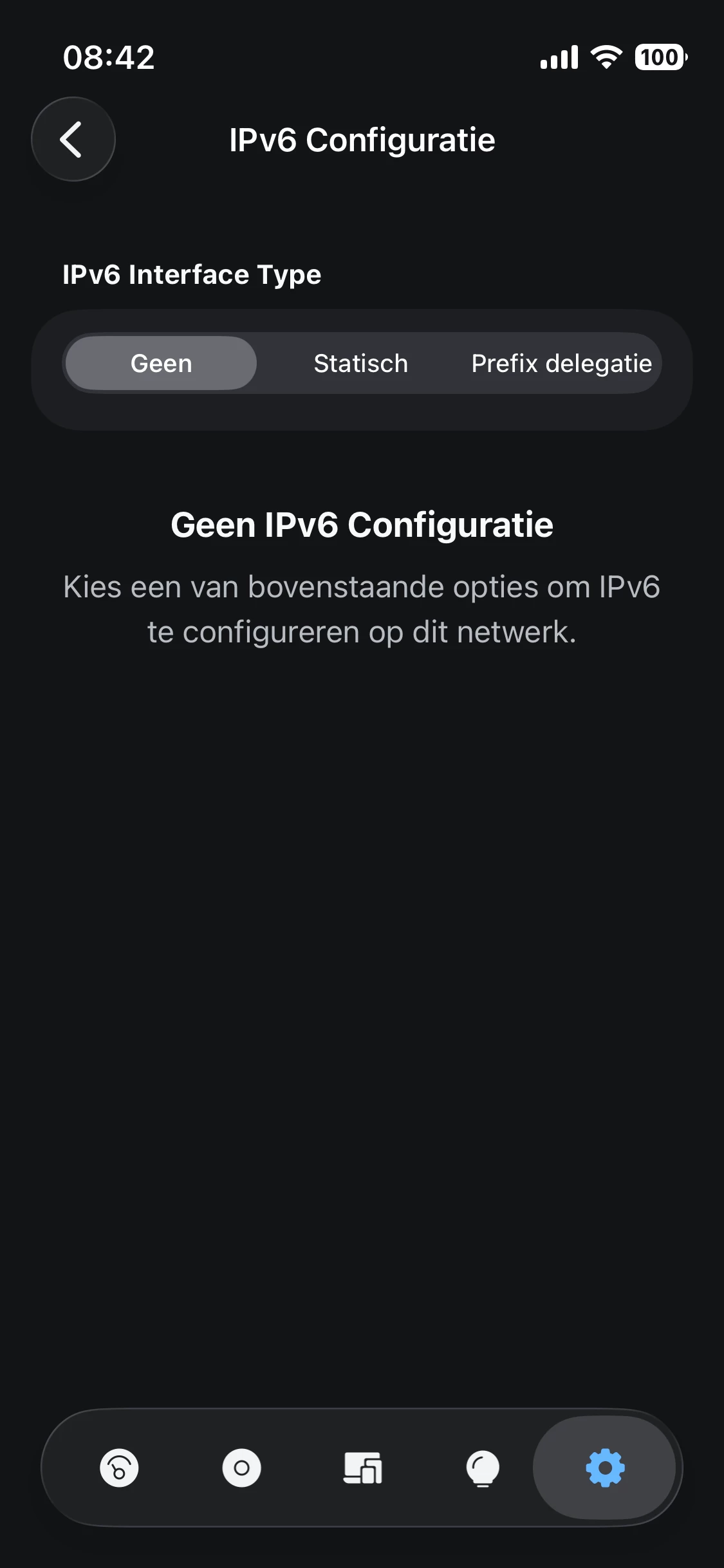Choose Prefix delegatie option
Viewport: 724px width, 1568px height.
click(561, 364)
